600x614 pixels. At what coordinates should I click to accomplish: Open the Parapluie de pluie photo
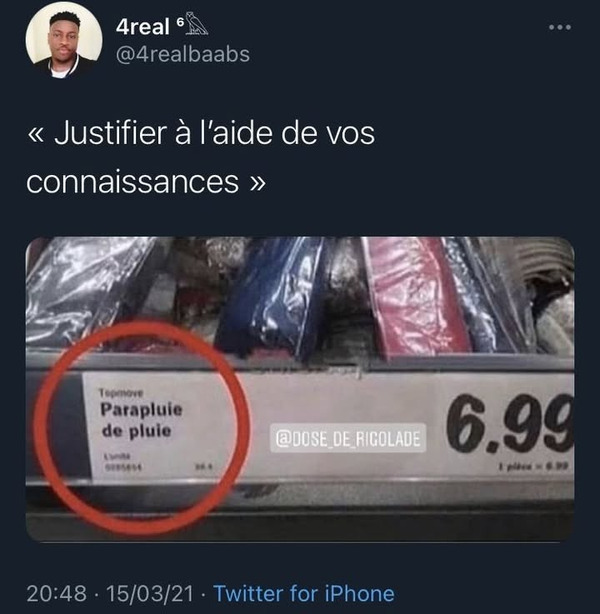[300, 388]
